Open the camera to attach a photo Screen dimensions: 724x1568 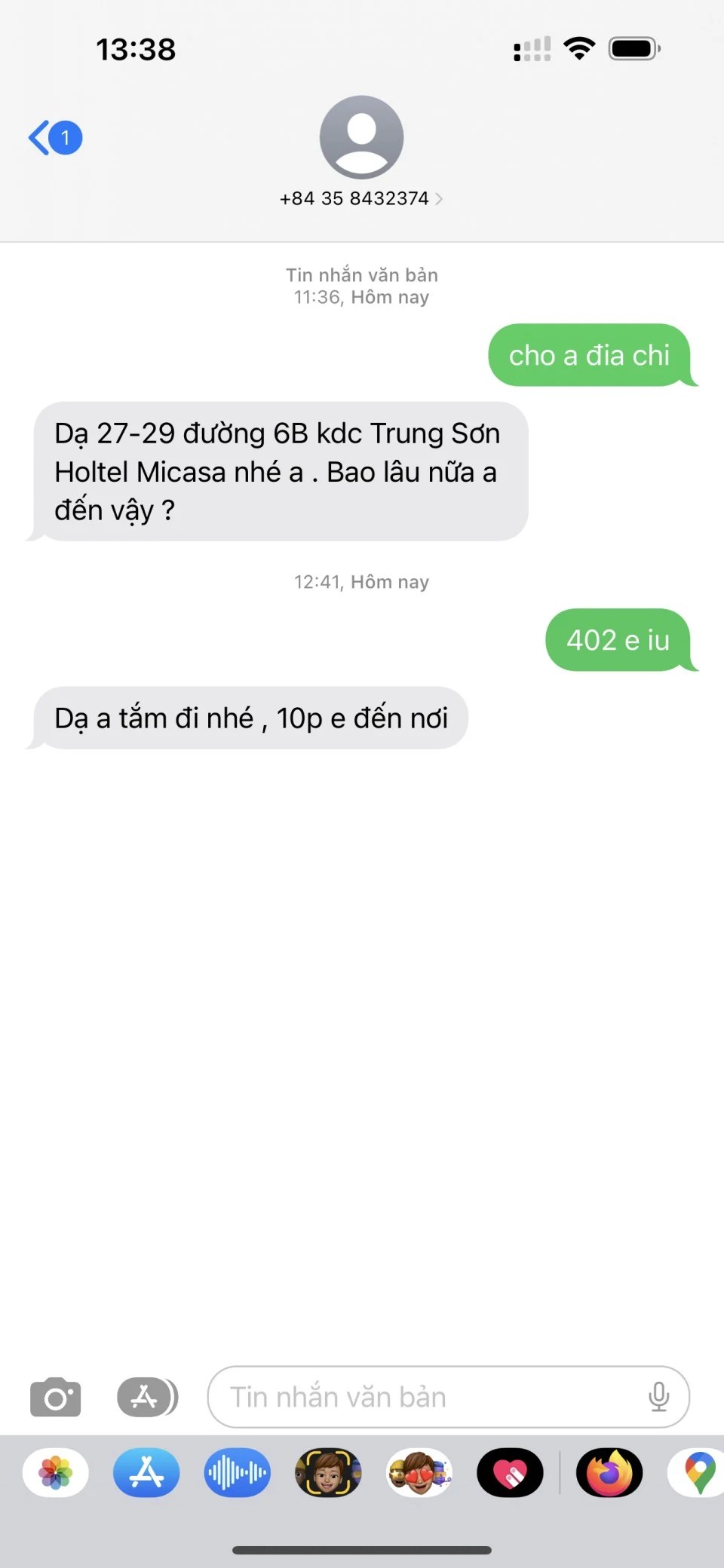(55, 1397)
